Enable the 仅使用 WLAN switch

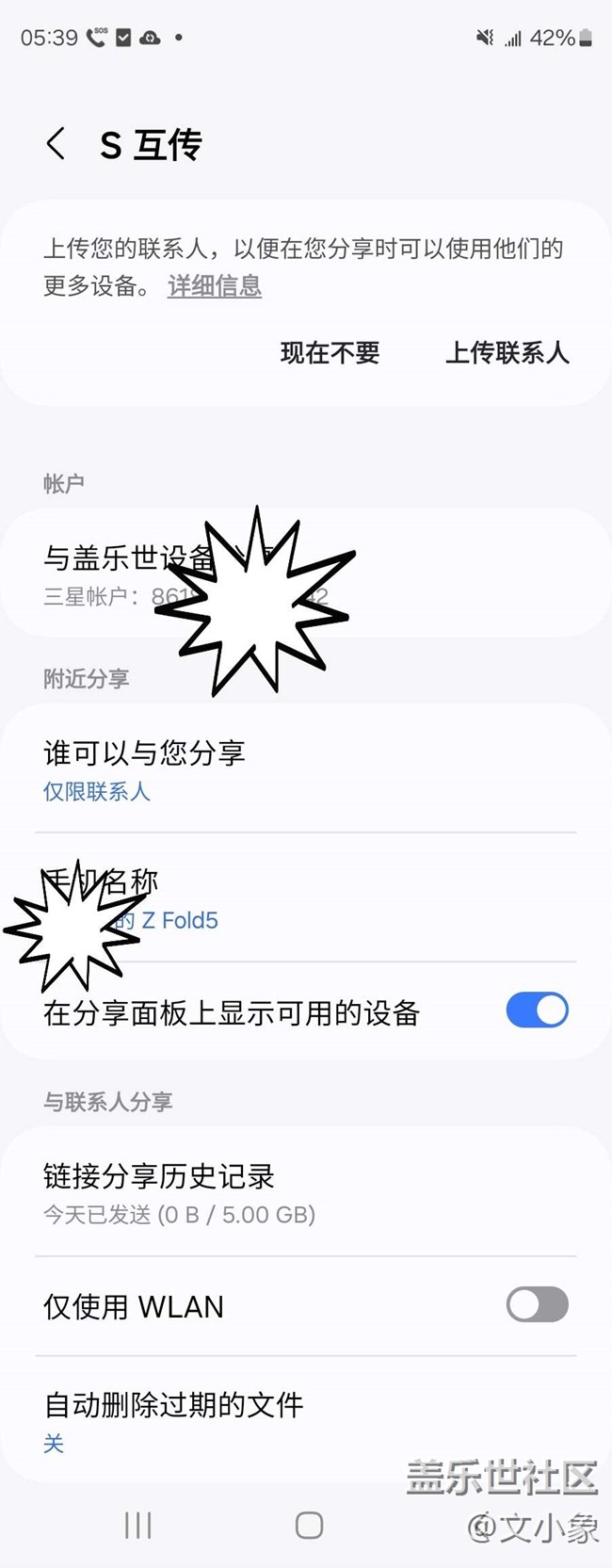coord(538,1305)
